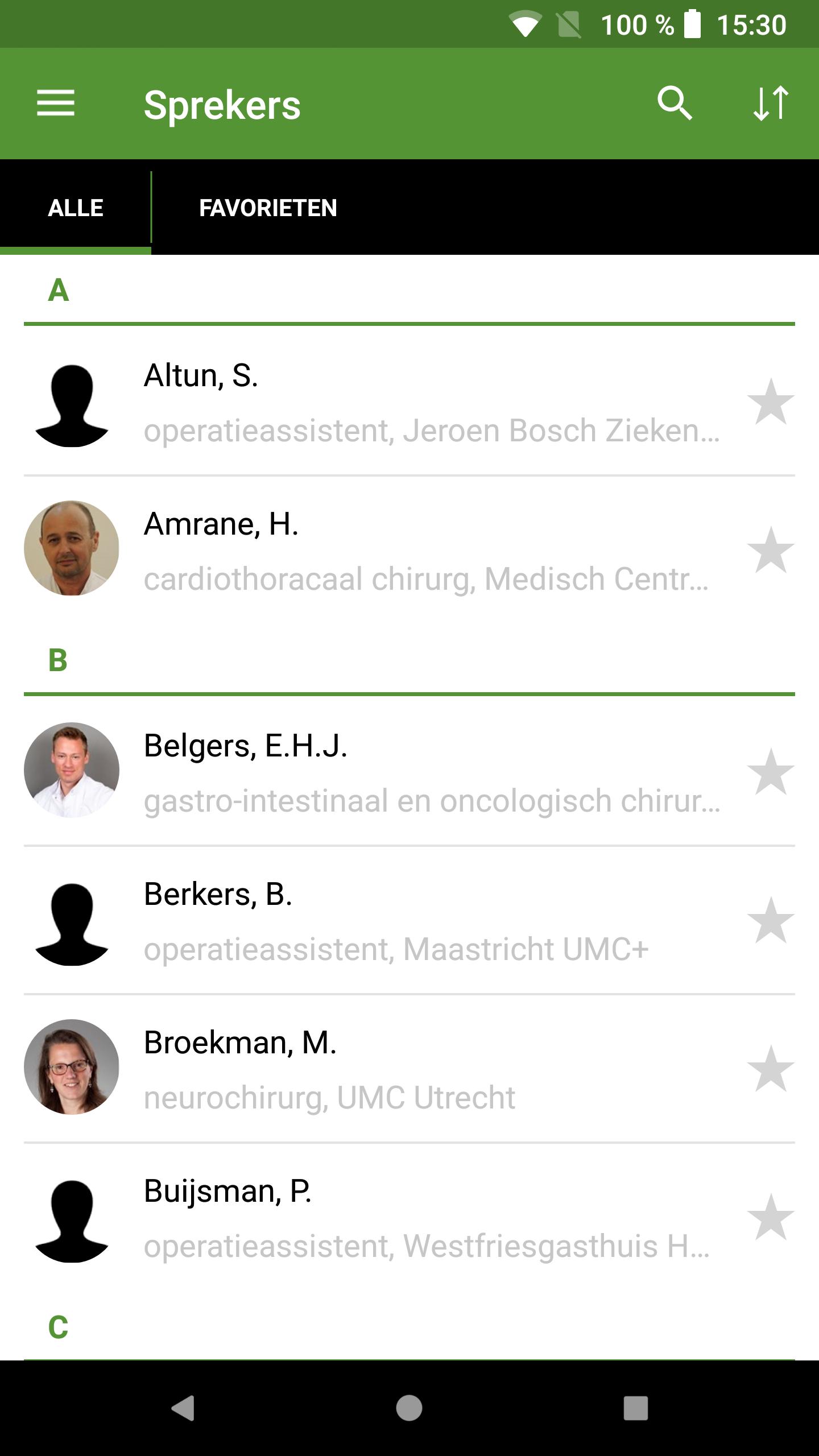819x1456 pixels.
Task: Add Belgers, E.H.J. to favorites
Action: (771, 772)
